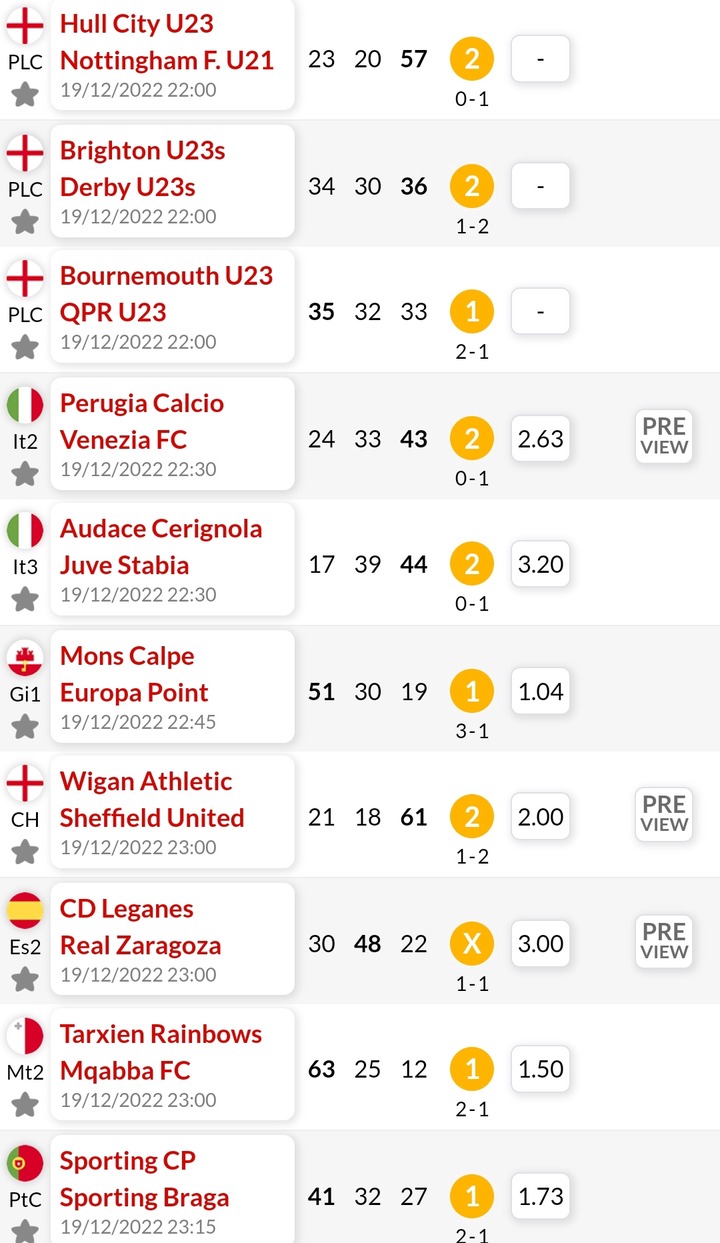This screenshot has height=1243, width=720.
Task: View the Wigan Athletic match PREVIEW
Action: [664, 814]
